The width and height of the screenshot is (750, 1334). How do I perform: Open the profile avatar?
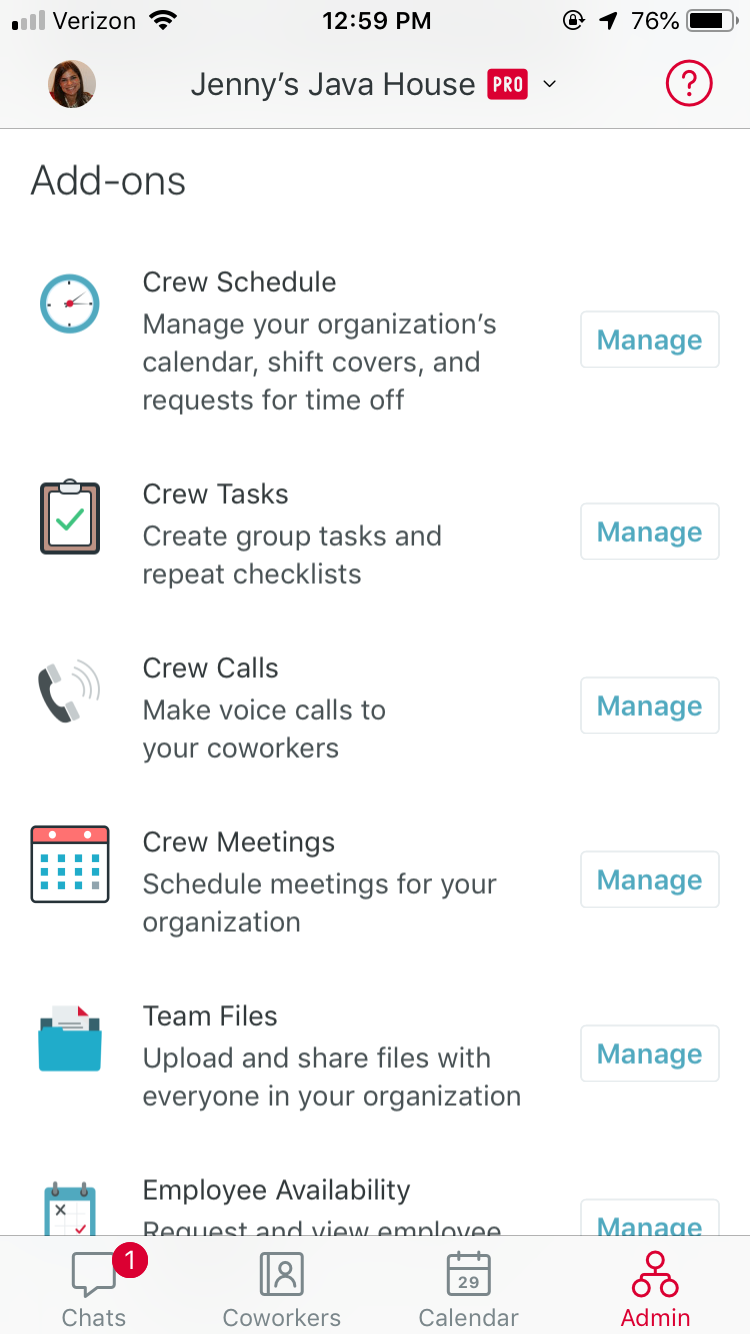[x=72, y=84]
